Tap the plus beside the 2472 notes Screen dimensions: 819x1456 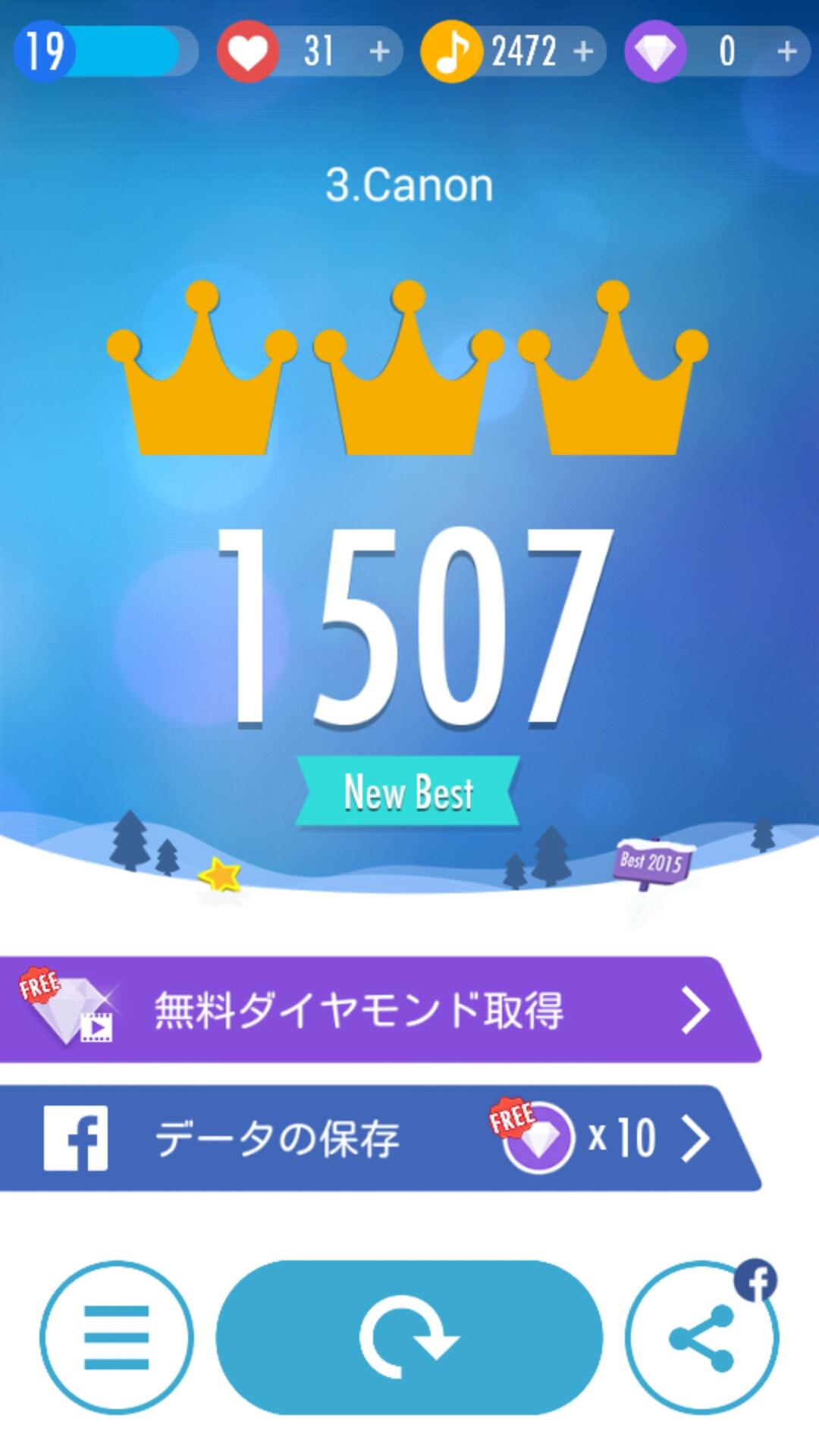(x=581, y=51)
